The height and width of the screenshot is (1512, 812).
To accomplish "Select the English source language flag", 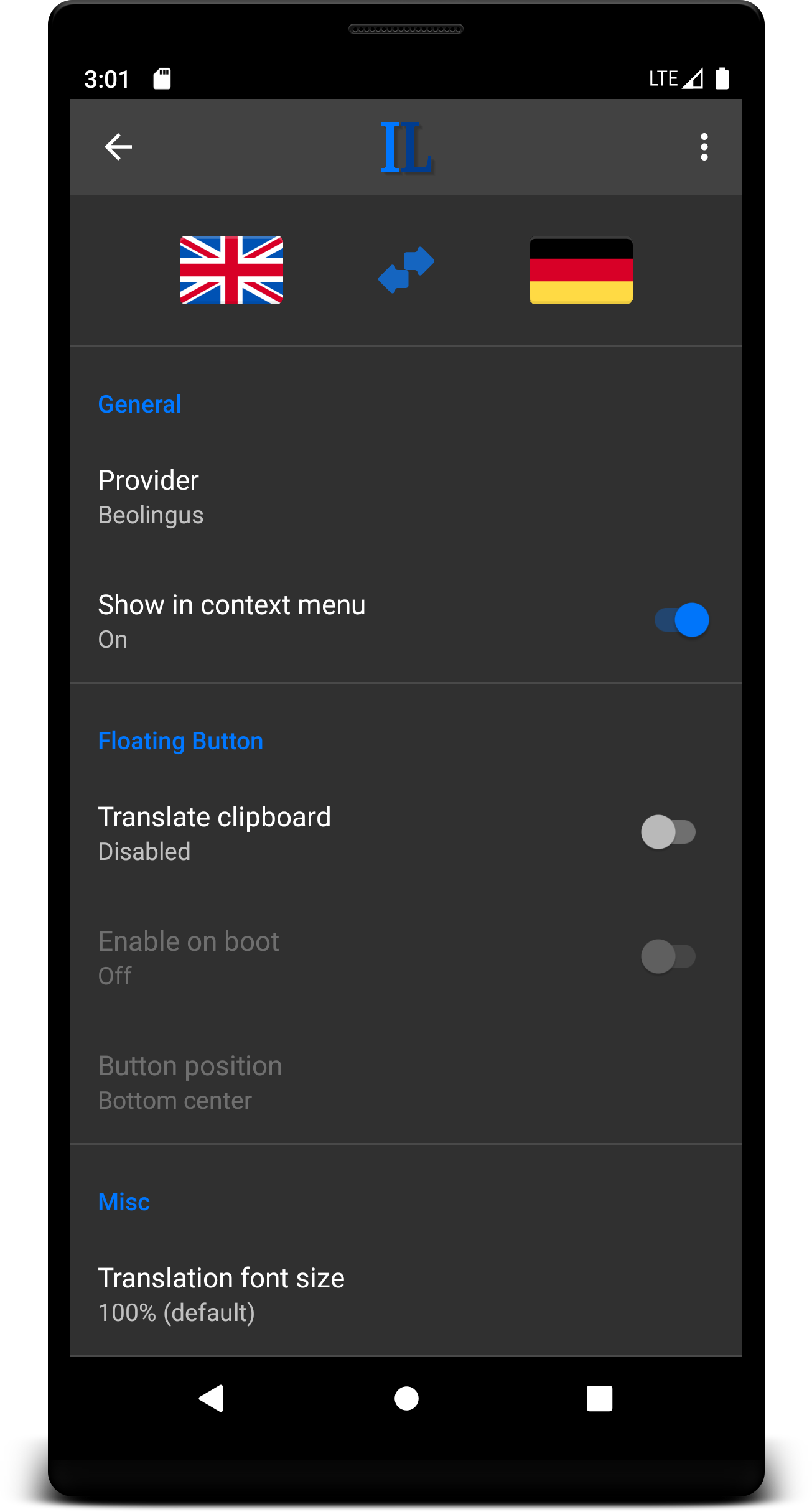I will tap(231, 270).
